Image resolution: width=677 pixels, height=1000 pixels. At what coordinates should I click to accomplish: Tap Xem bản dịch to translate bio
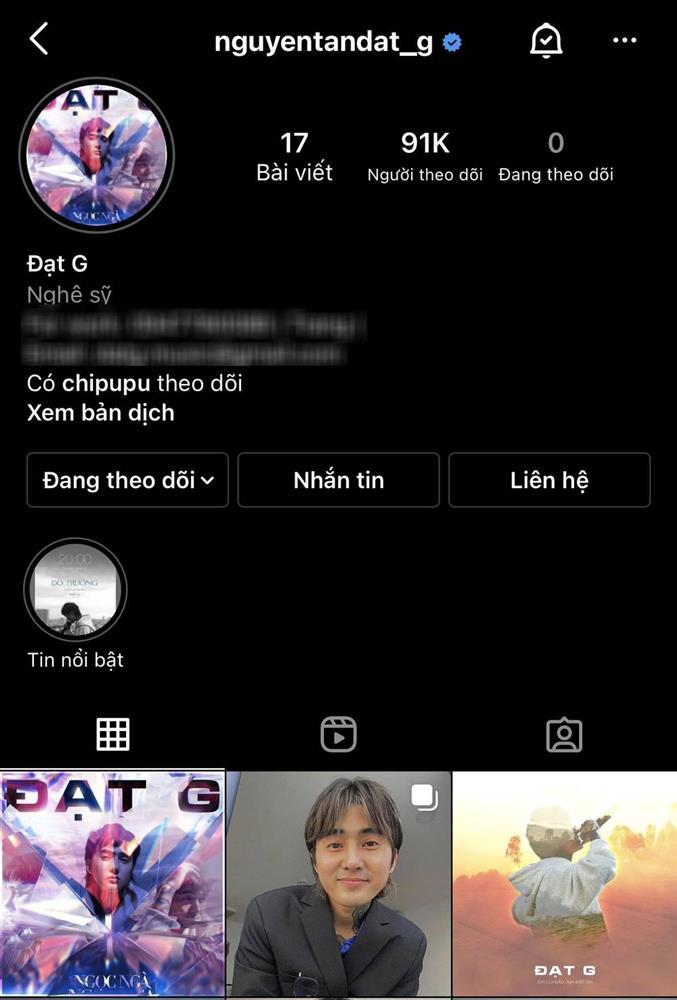click(x=101, y=412)
